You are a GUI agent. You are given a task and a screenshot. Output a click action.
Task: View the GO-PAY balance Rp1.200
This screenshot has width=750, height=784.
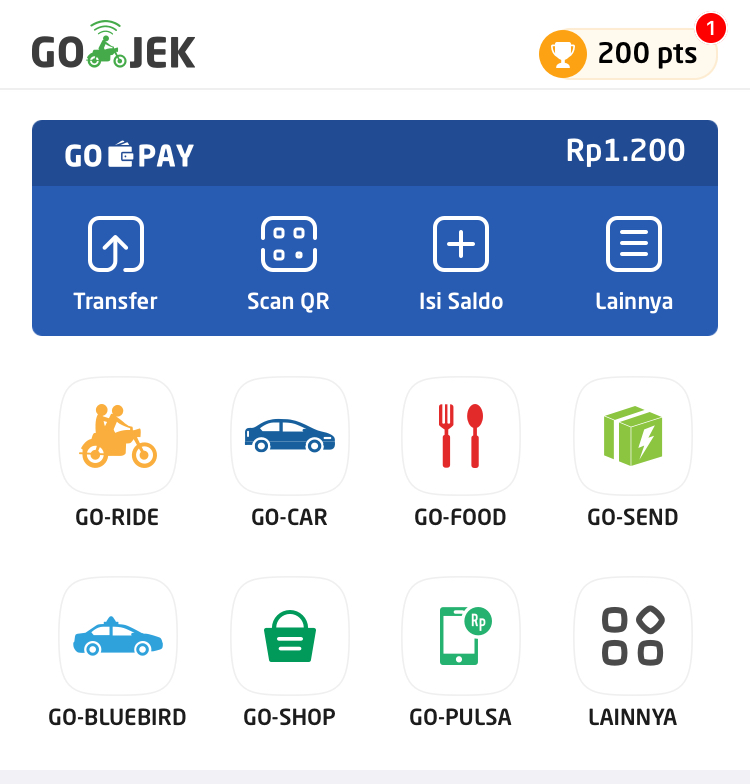click(625, 151)
